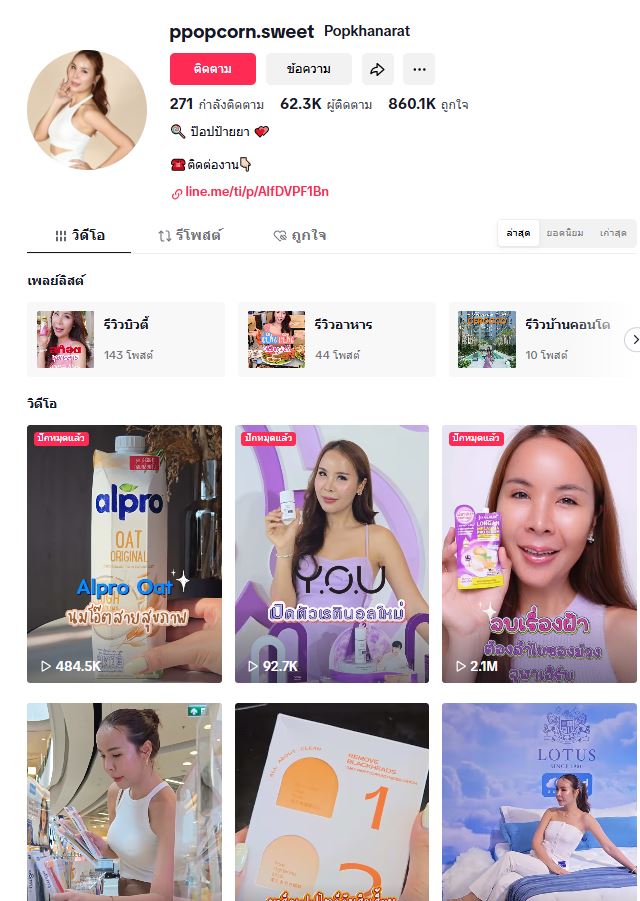This screenshot has height=901, width=640.
Task: Open the รีวิวบิวตี้ playlist
Action: (x=125, y=339)
